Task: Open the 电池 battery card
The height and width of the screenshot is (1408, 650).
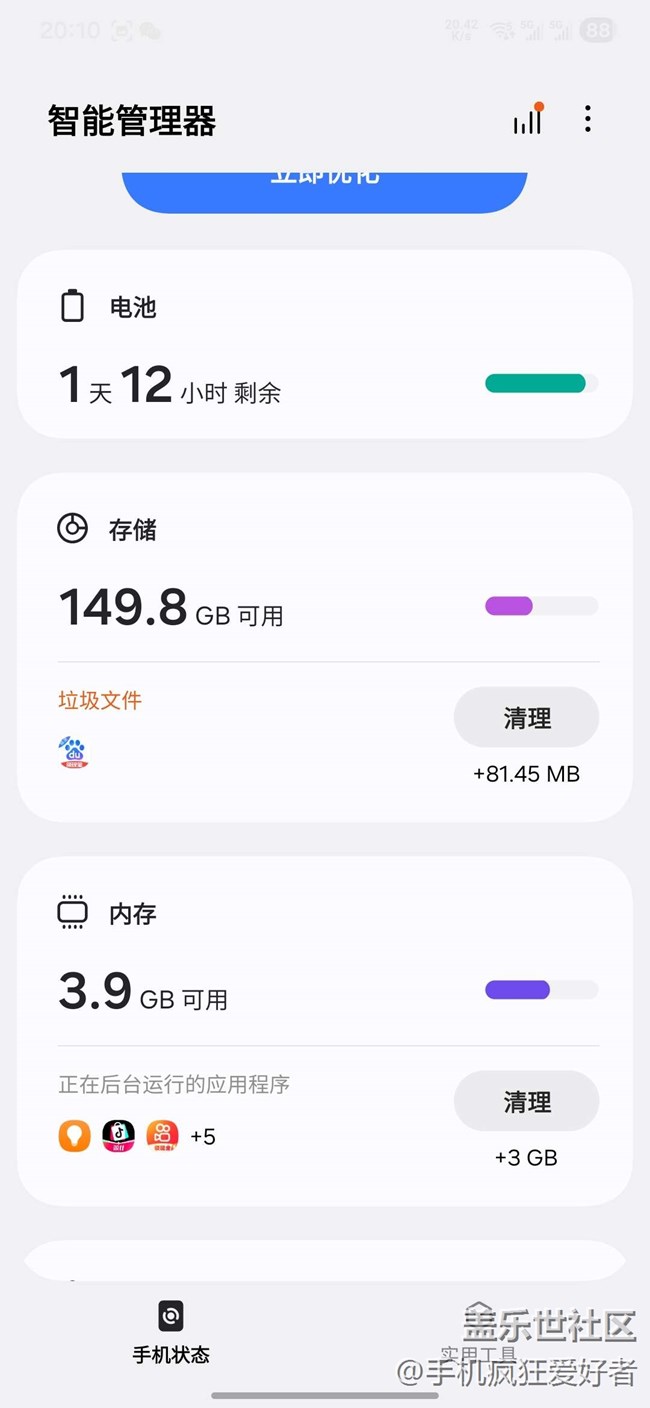Action: tap(324, 344)
